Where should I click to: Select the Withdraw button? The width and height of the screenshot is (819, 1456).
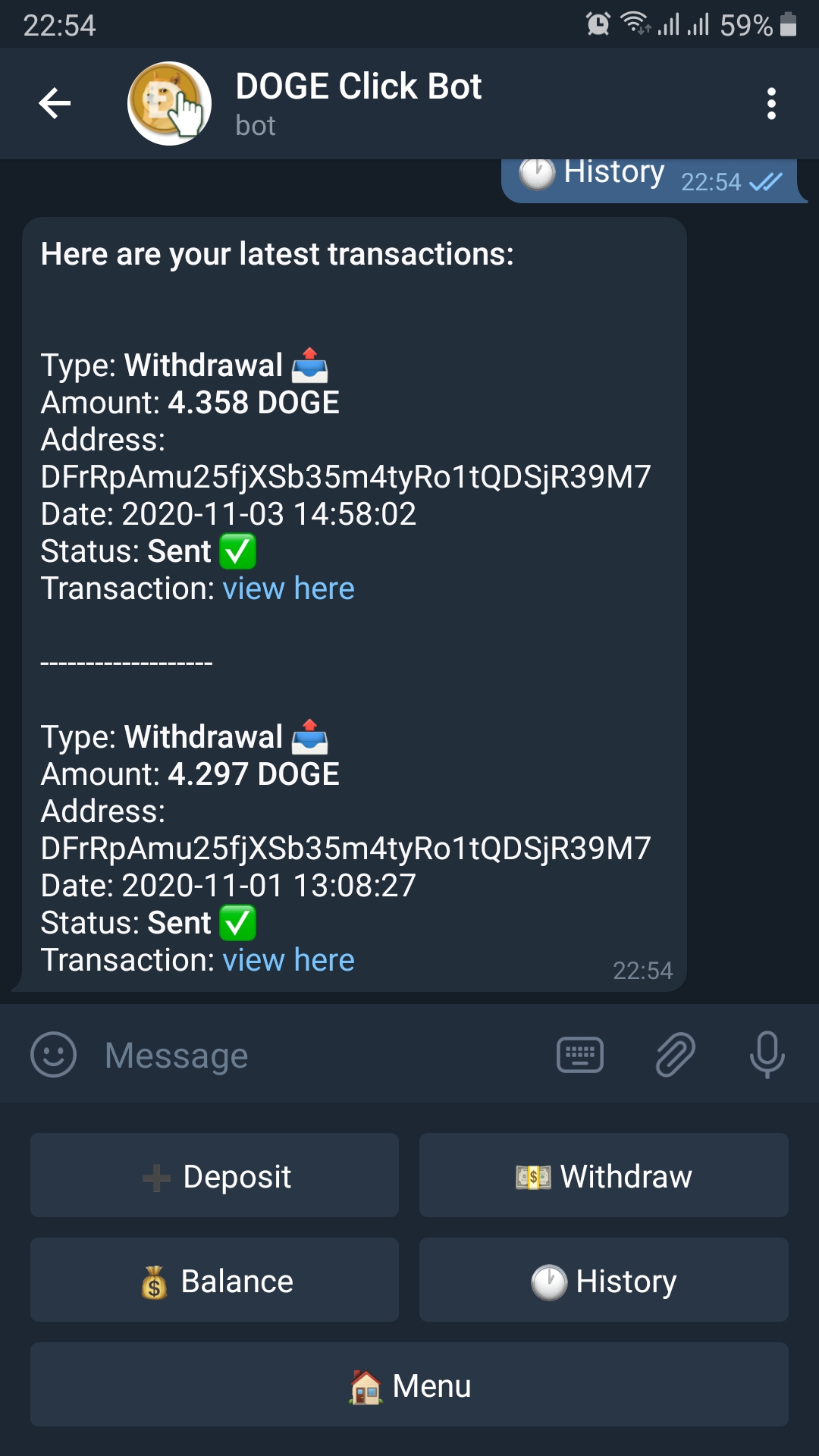coord(604,1175)
